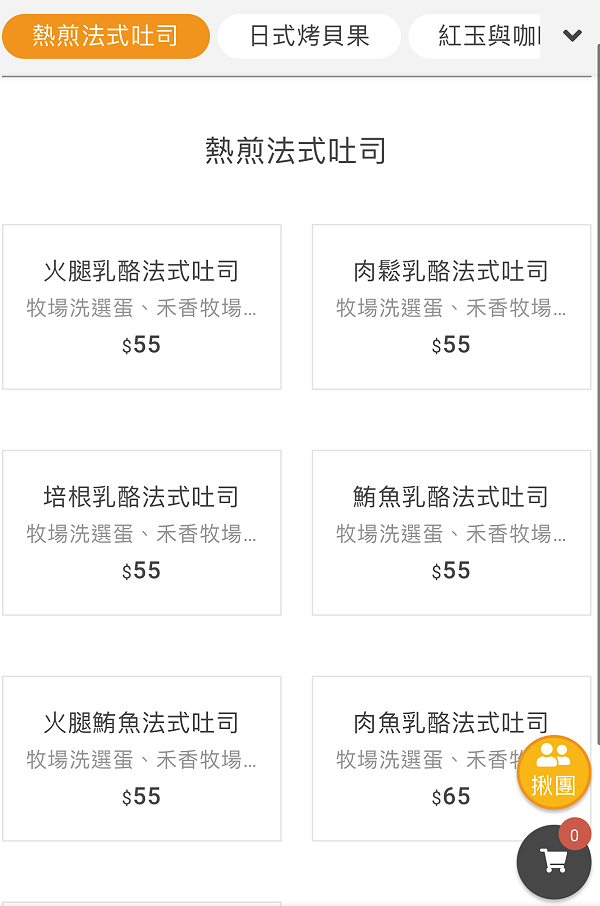The height and width of the screenshot is (906, 600).
Task: Choose the 培根乳酪法式吐司 card
Action: click(x=141, y=532)
